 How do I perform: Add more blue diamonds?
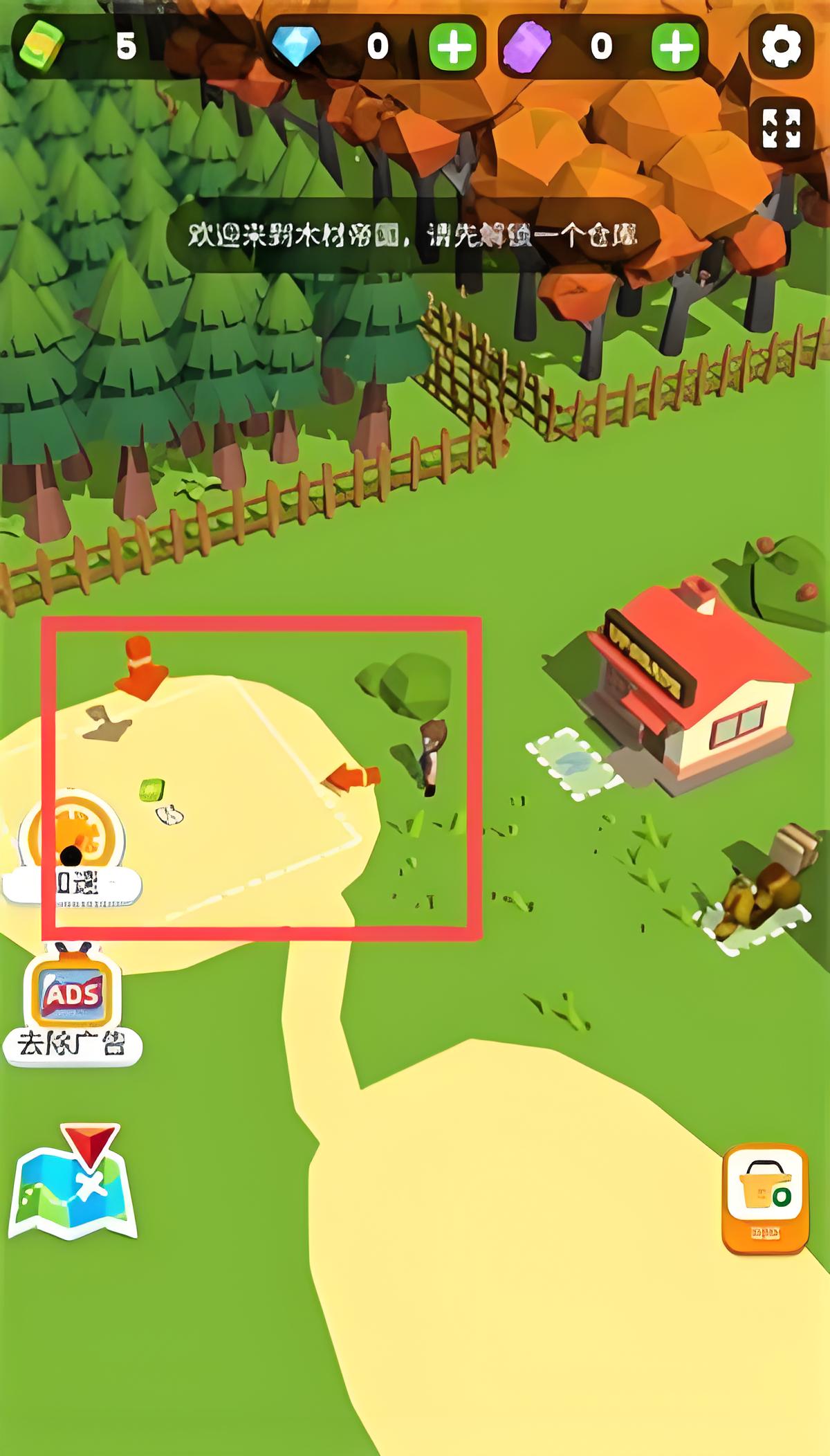click(x=453, y=46)
